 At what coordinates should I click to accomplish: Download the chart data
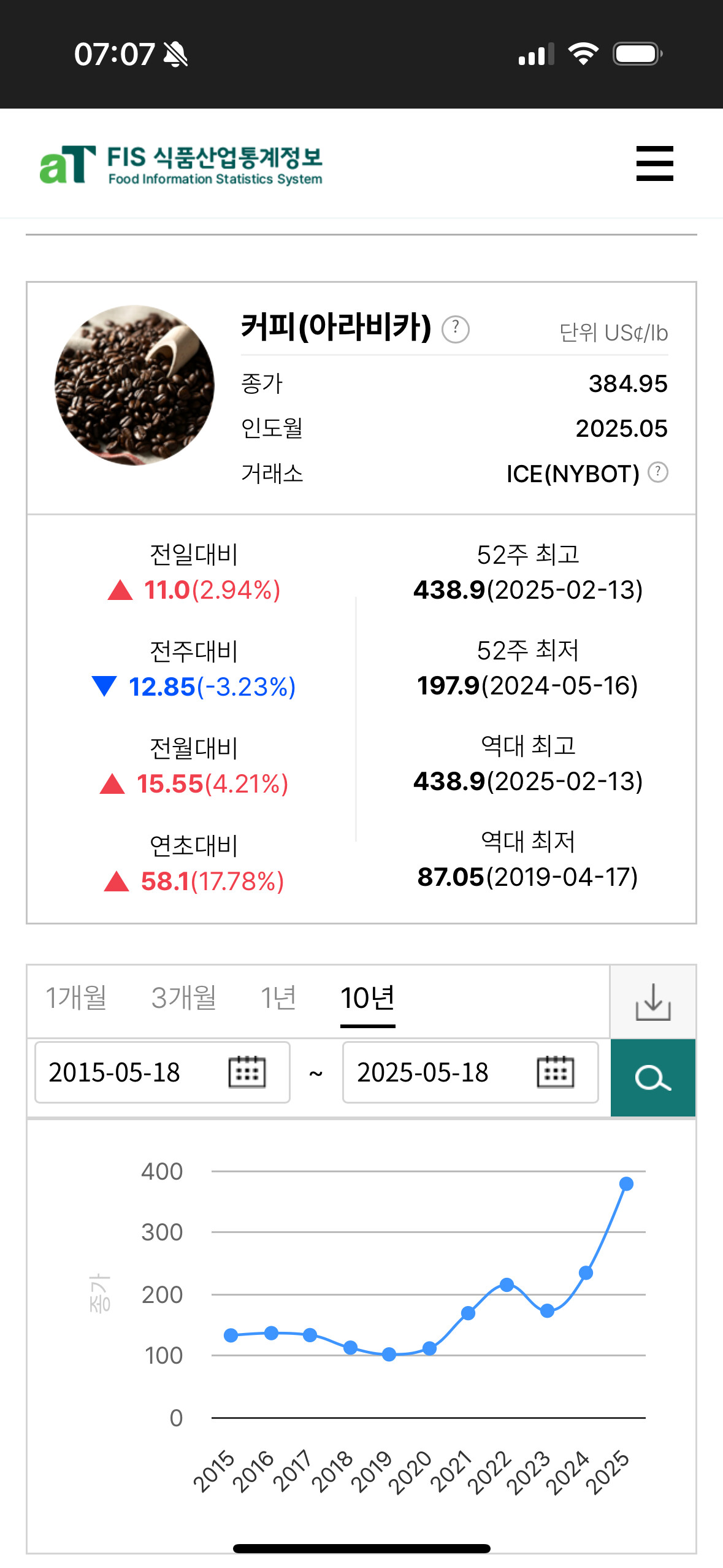653,1002
